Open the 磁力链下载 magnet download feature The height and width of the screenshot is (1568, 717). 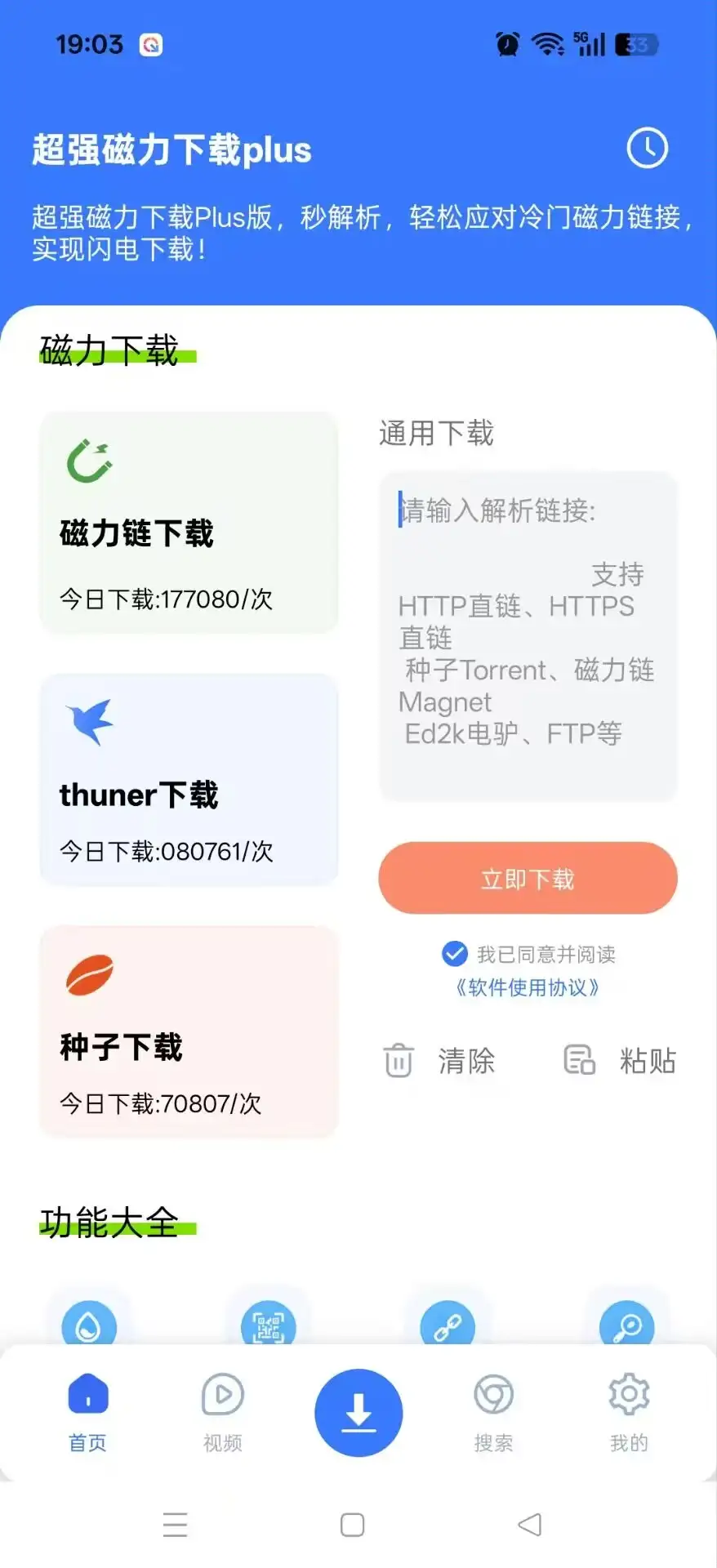click(189, 523)
